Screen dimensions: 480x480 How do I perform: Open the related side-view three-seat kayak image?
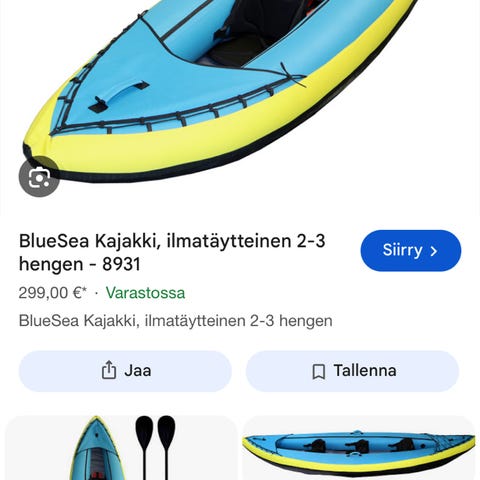tap(359, 448)
